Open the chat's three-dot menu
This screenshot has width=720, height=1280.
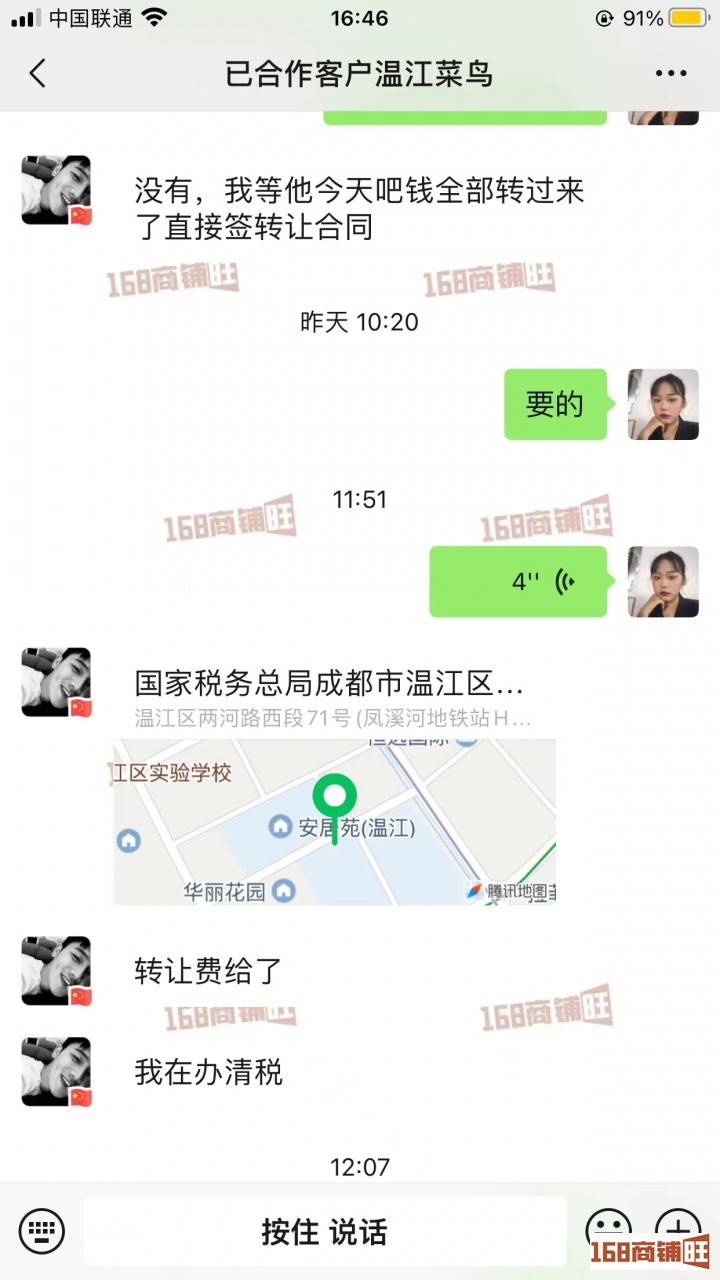(x=670, y=74)
